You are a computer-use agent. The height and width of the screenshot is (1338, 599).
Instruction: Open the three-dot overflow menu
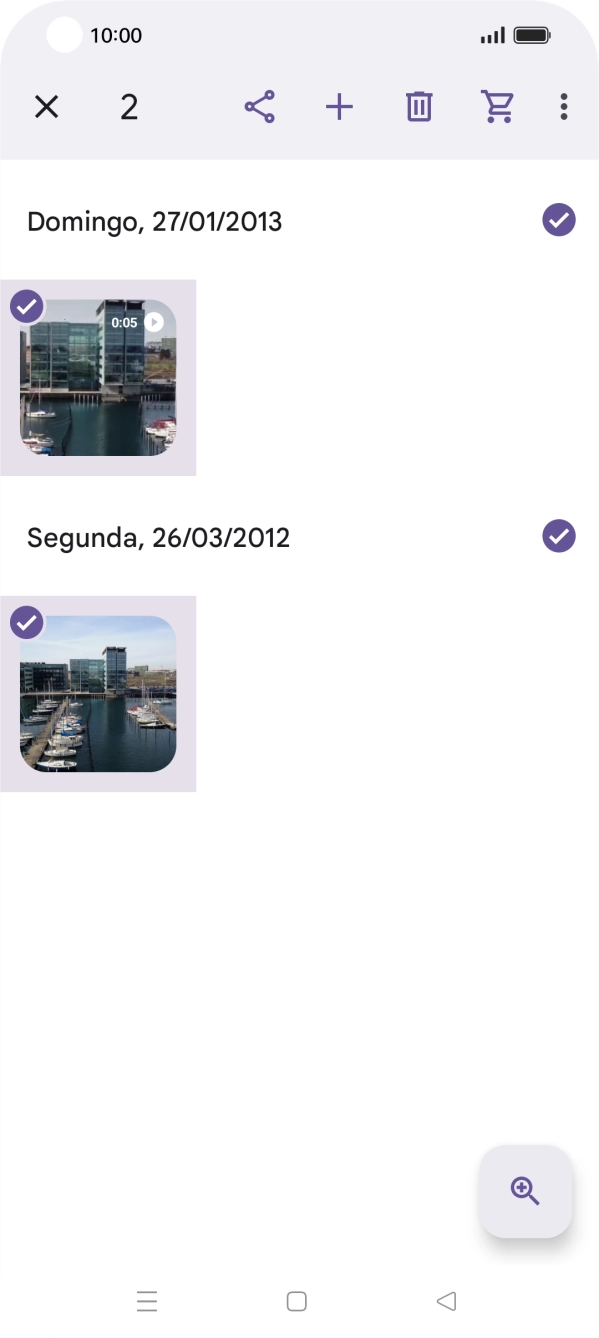tap(565, 107)
